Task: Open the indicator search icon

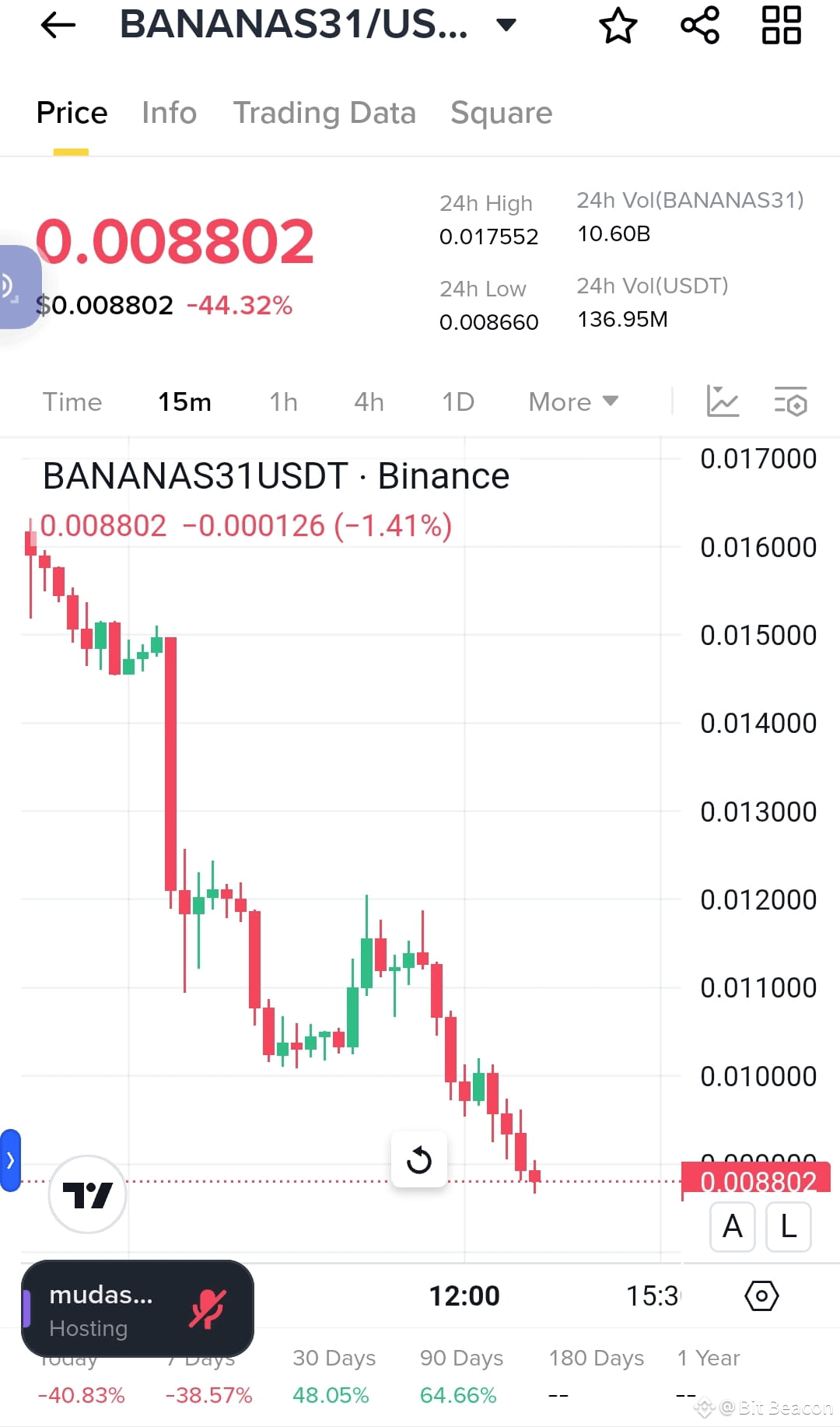Action: point(790,401)
